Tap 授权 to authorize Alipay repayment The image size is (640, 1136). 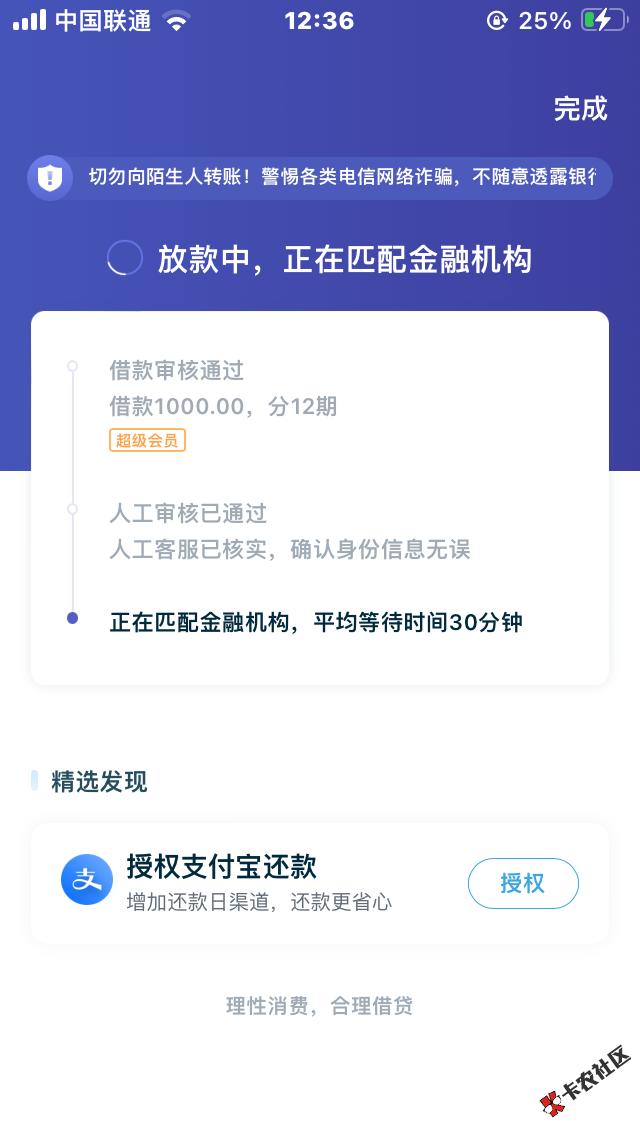click(x=523, y=883)
